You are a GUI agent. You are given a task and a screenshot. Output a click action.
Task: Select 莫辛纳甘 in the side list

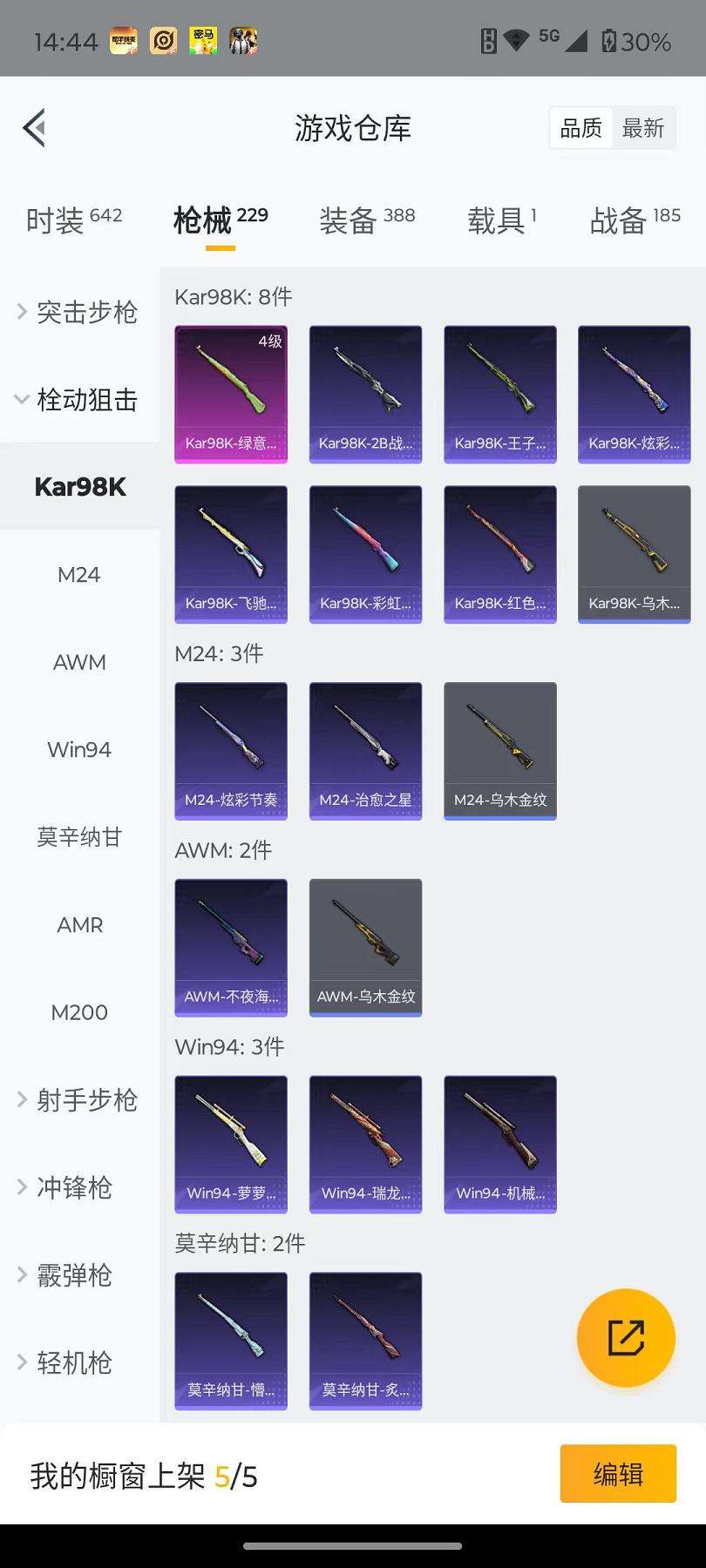pyautogui.click(x=79, y=837)
